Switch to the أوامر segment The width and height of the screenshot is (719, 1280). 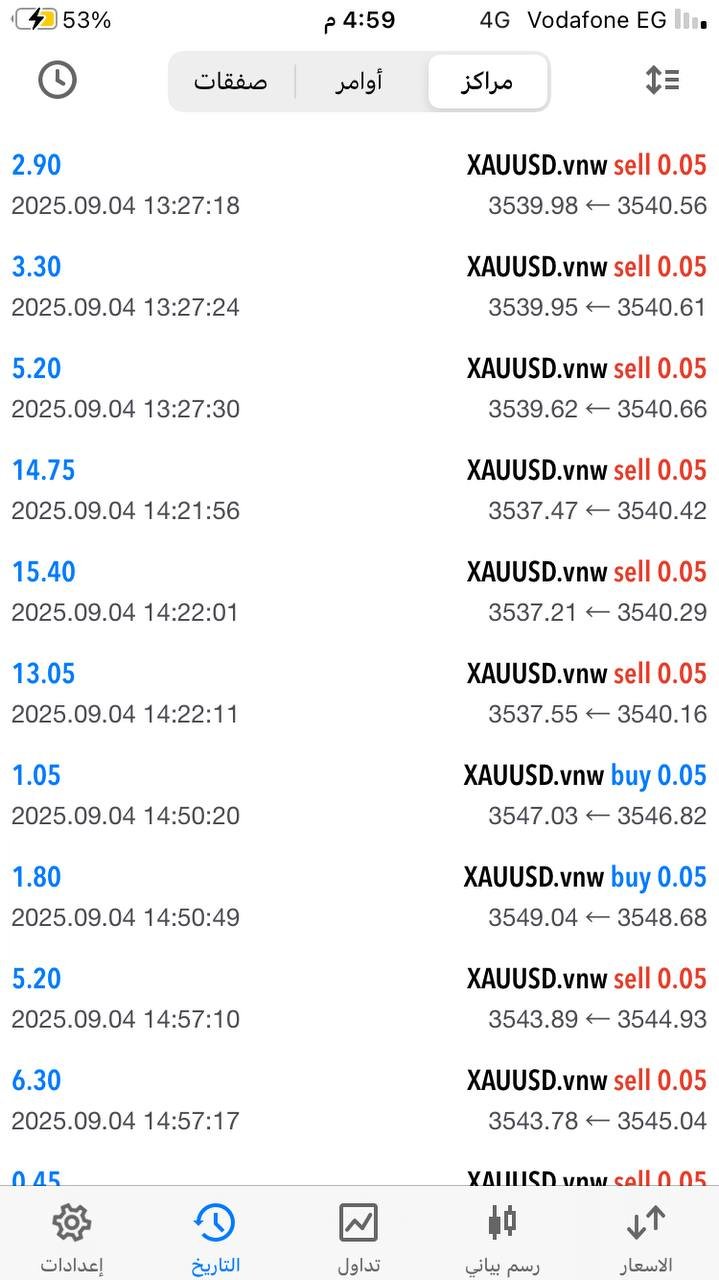pyautogui.click(x=359, y=81)
